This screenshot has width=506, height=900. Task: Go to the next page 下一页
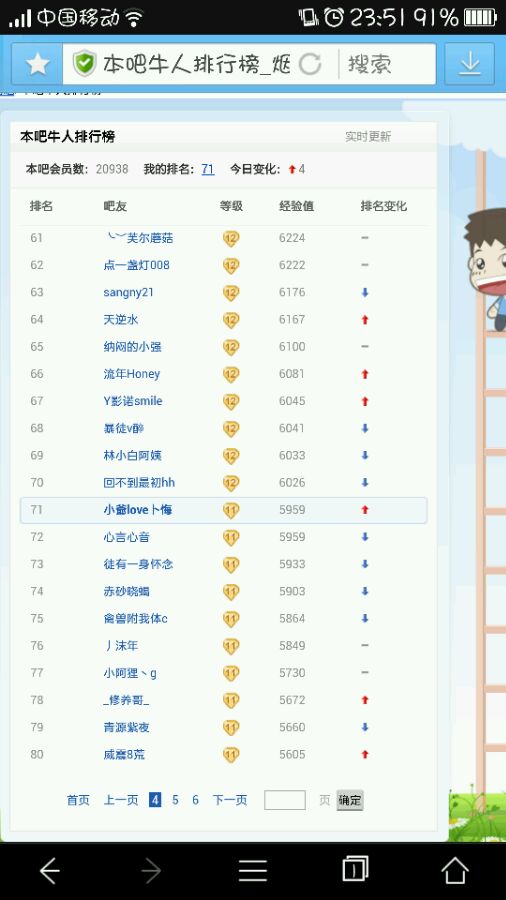[229, 800]
